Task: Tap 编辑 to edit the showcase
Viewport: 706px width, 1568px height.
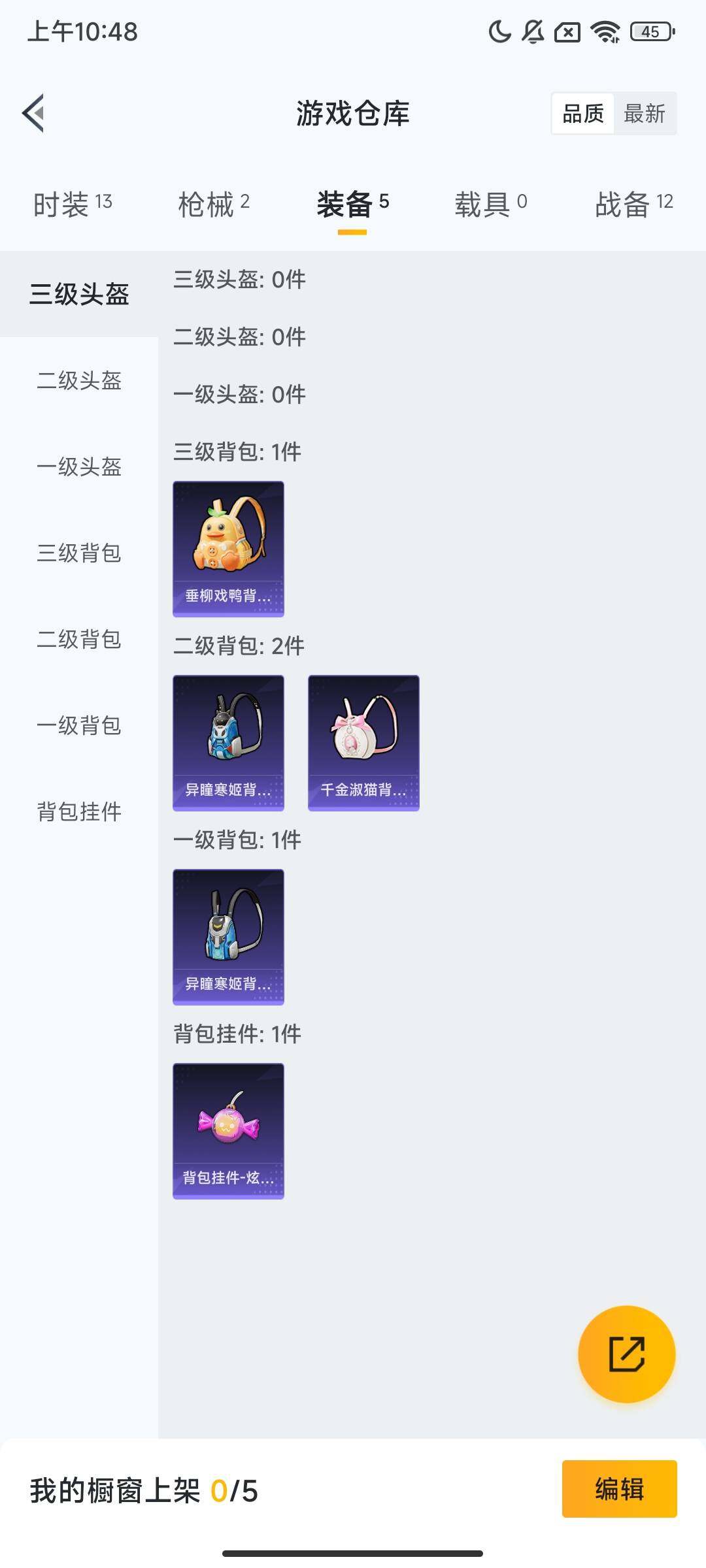Action: [619, 1489]
